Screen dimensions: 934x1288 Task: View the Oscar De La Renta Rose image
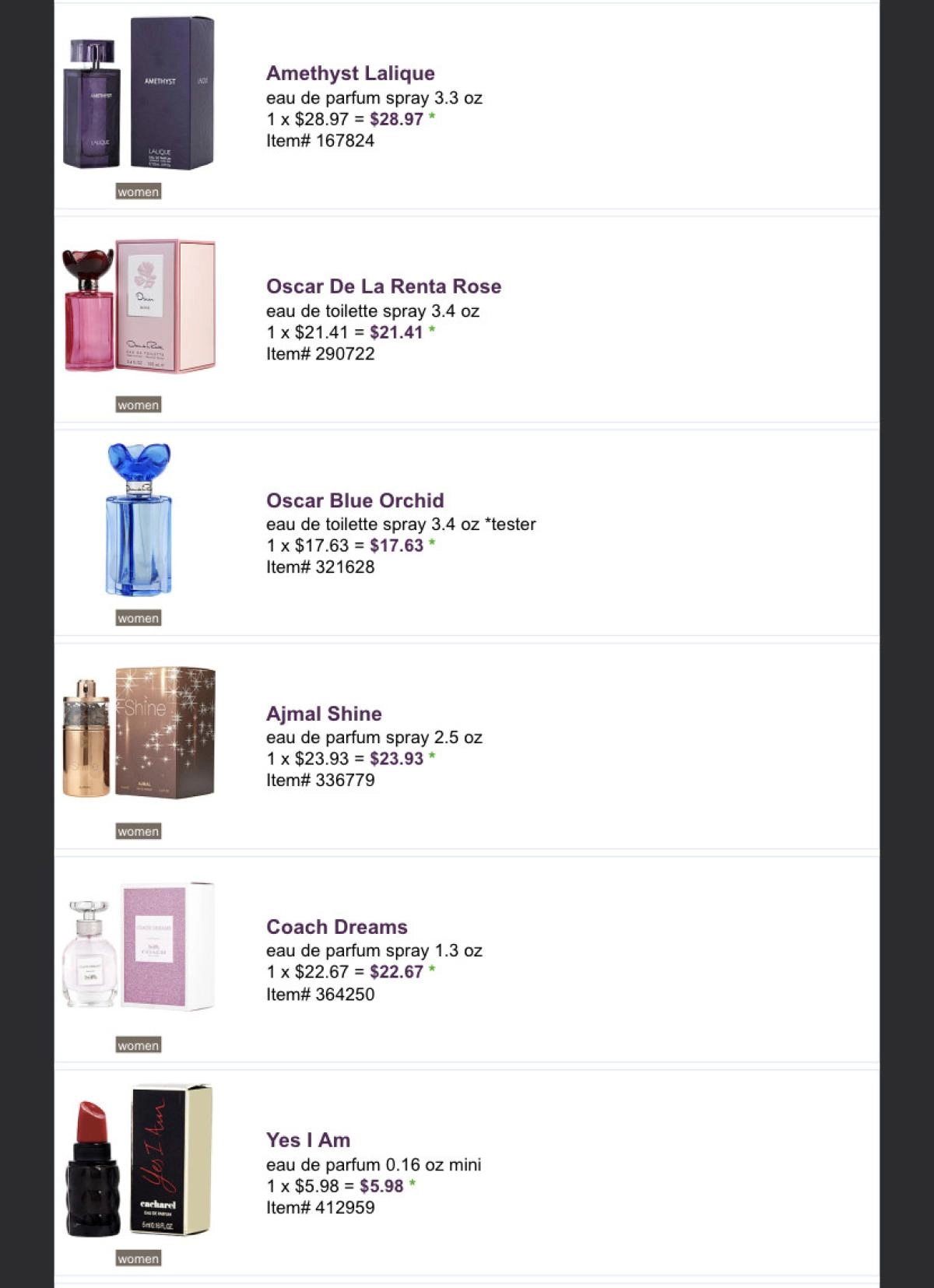[139, 307]
